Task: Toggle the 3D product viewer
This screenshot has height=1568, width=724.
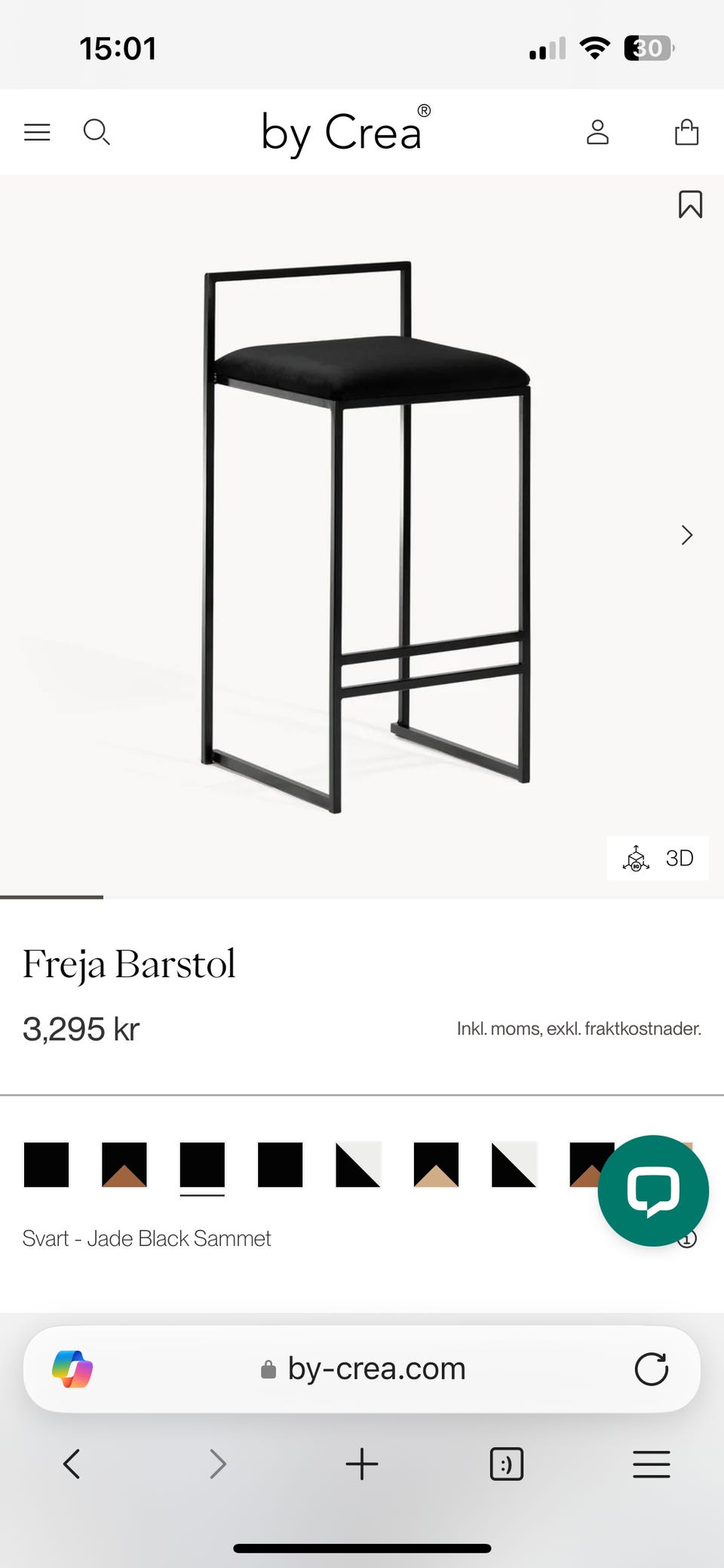Action: 658,859
